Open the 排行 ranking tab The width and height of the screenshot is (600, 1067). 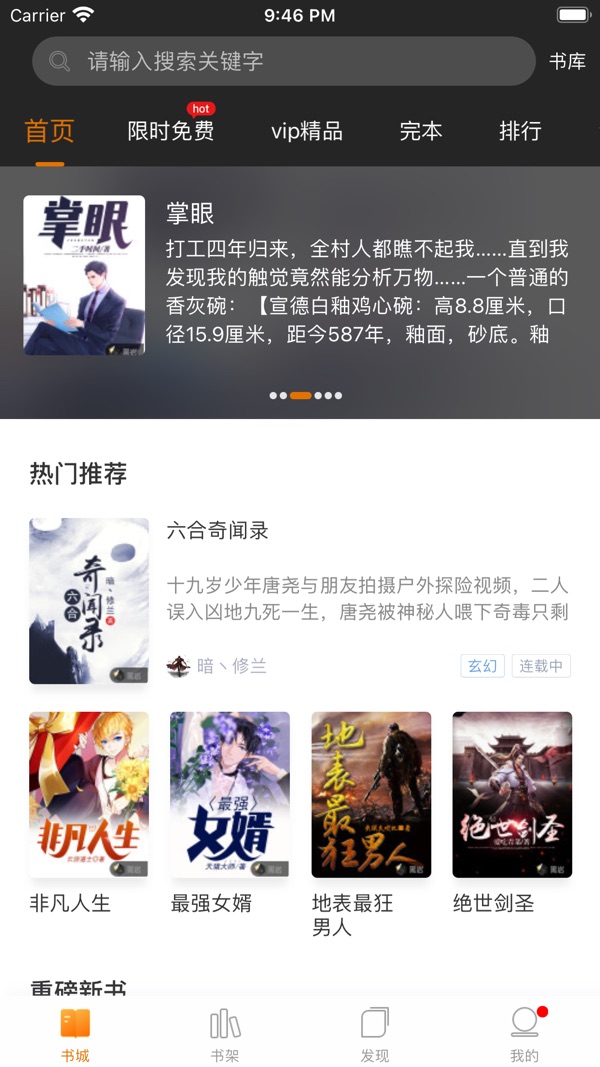tap(520, 131)
